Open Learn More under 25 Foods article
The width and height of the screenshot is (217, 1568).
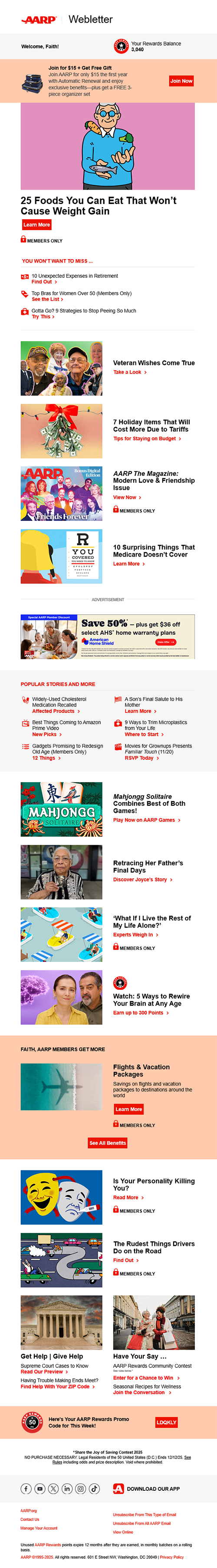(x=36, y=224)
